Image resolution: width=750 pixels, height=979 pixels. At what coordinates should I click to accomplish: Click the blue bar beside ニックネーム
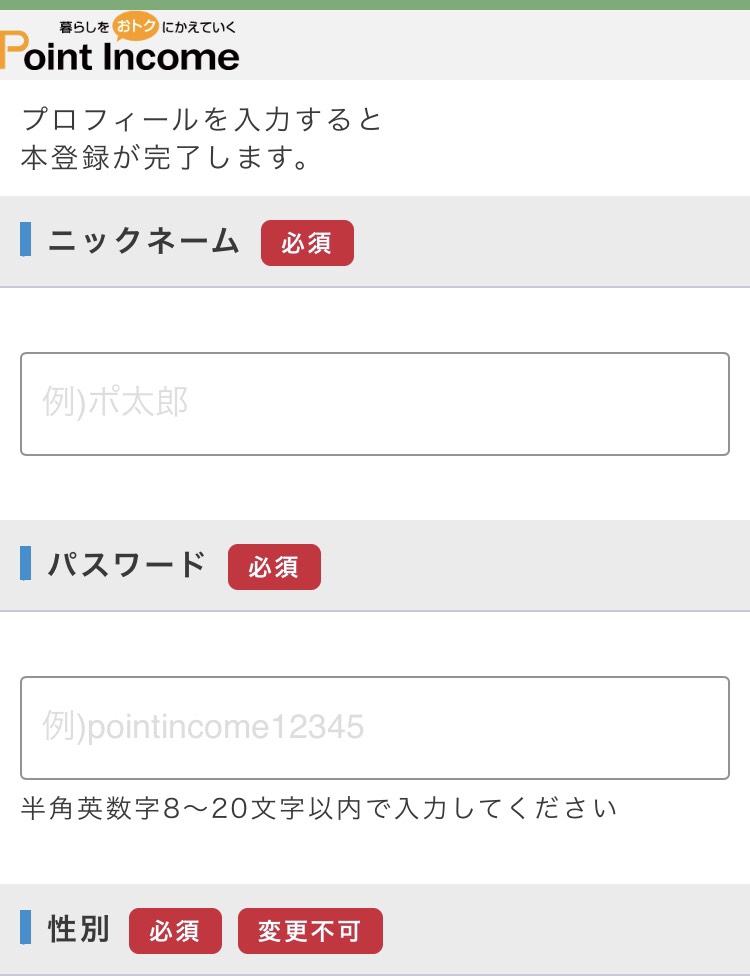[26, 242]
